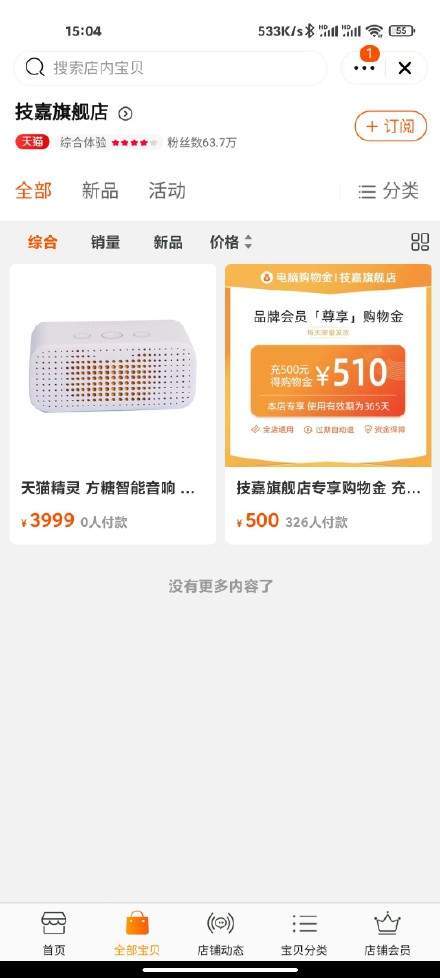Select the 综合 sort option

coord(42,242)
